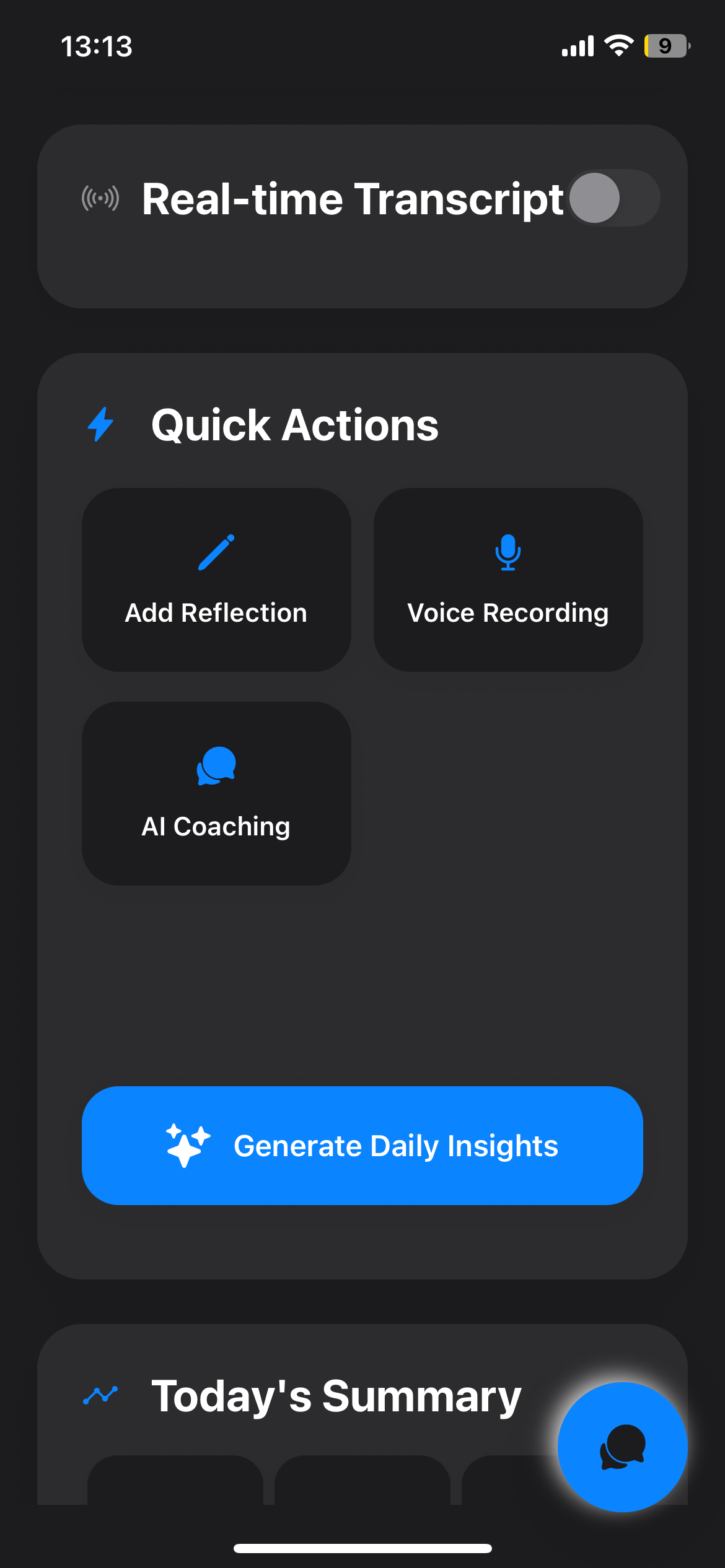Screen dimensions: 725x1568
Task: Click the battery indicator in the status bar
Action: pyautogui.click(x=668, y=45)
